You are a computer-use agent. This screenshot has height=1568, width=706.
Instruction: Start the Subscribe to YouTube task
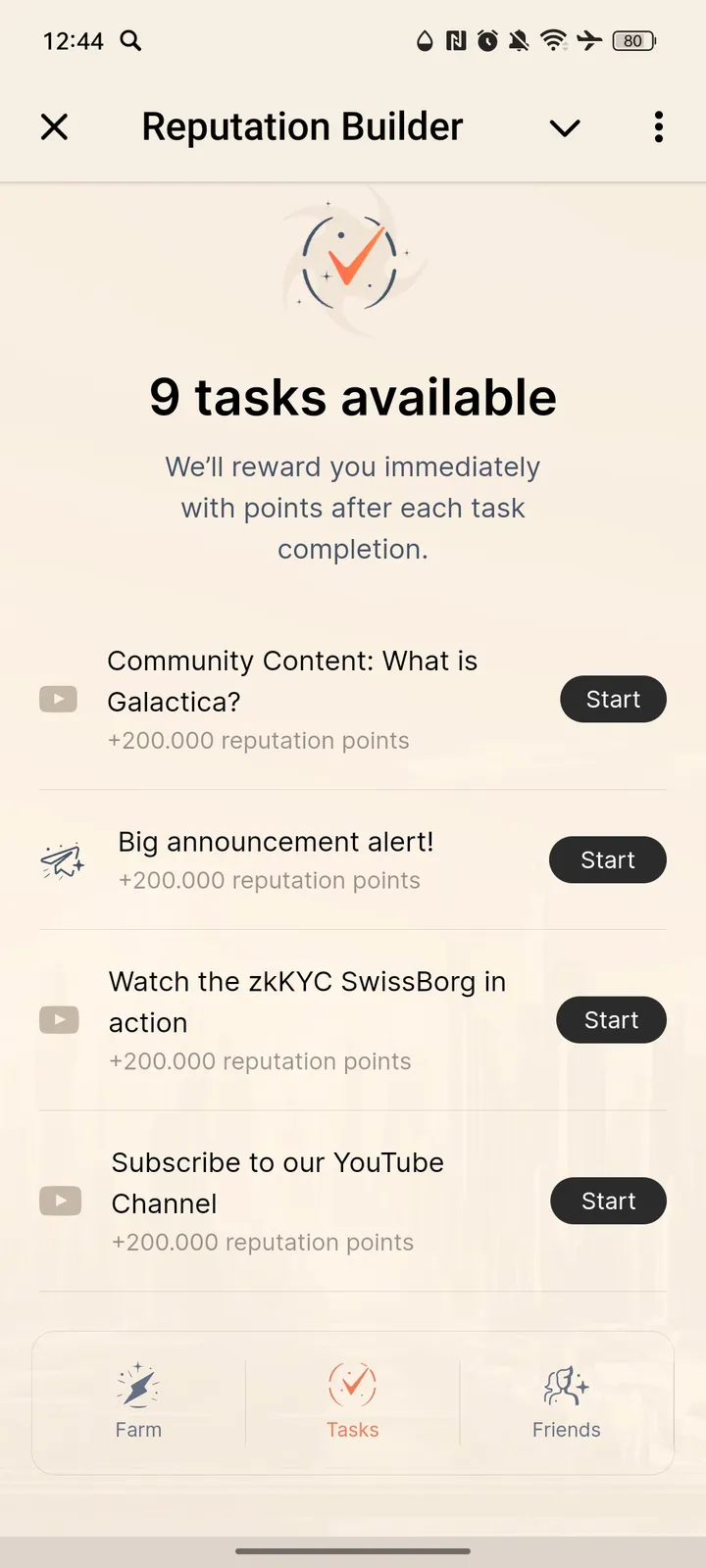pos(608,1200)
